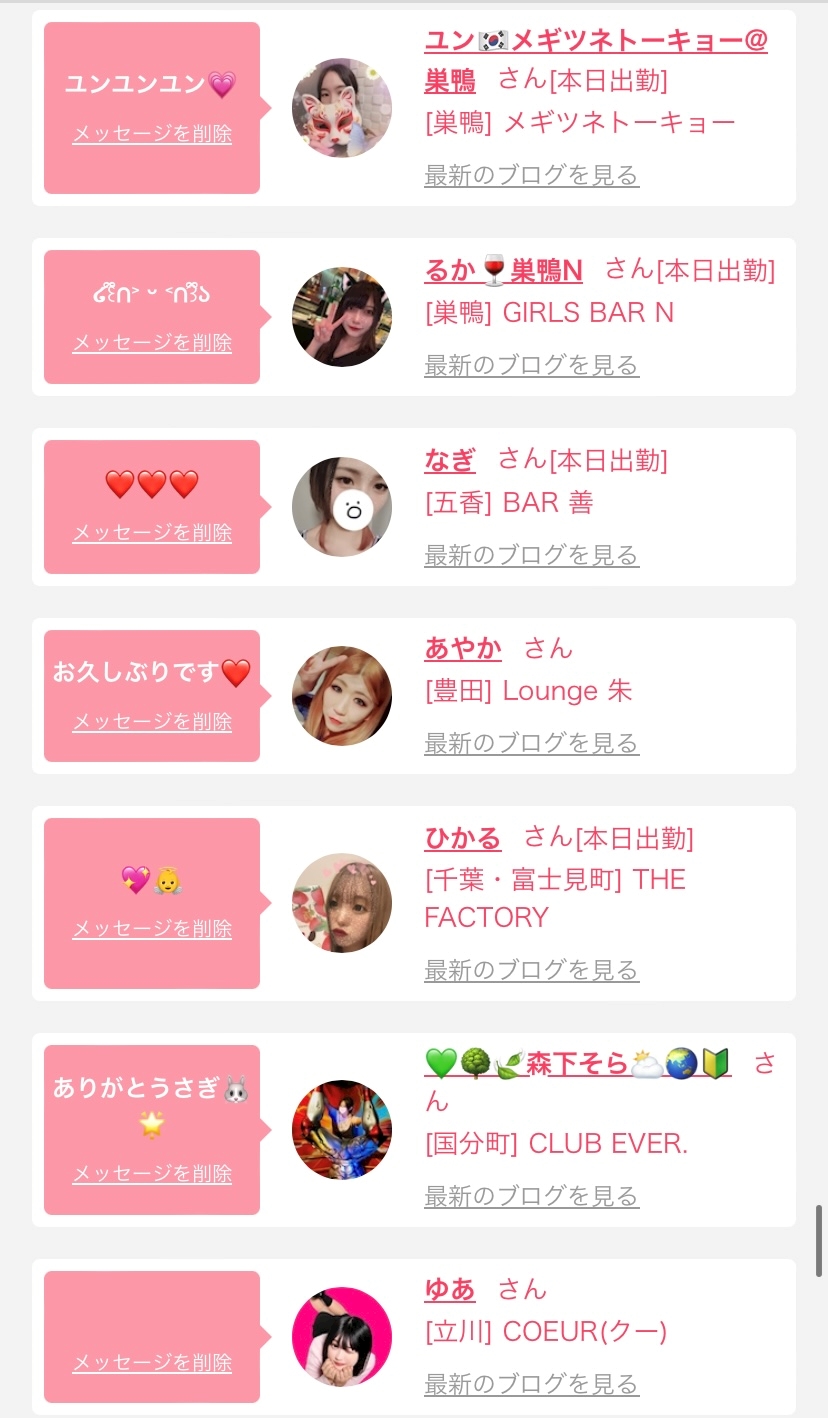Delete the three-hearts message to なぎ

coord(152,533)
